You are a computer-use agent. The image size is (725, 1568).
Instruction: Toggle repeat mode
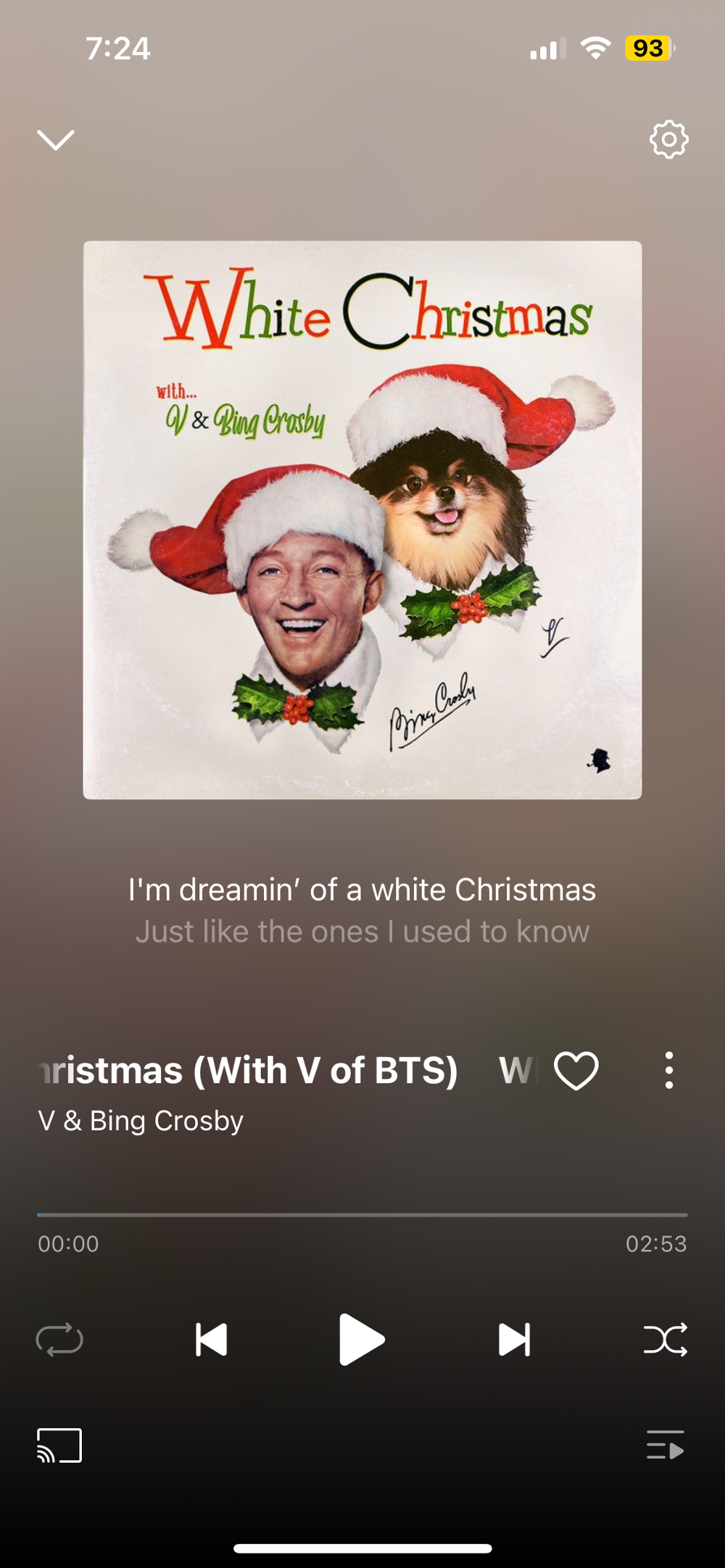59,1339
